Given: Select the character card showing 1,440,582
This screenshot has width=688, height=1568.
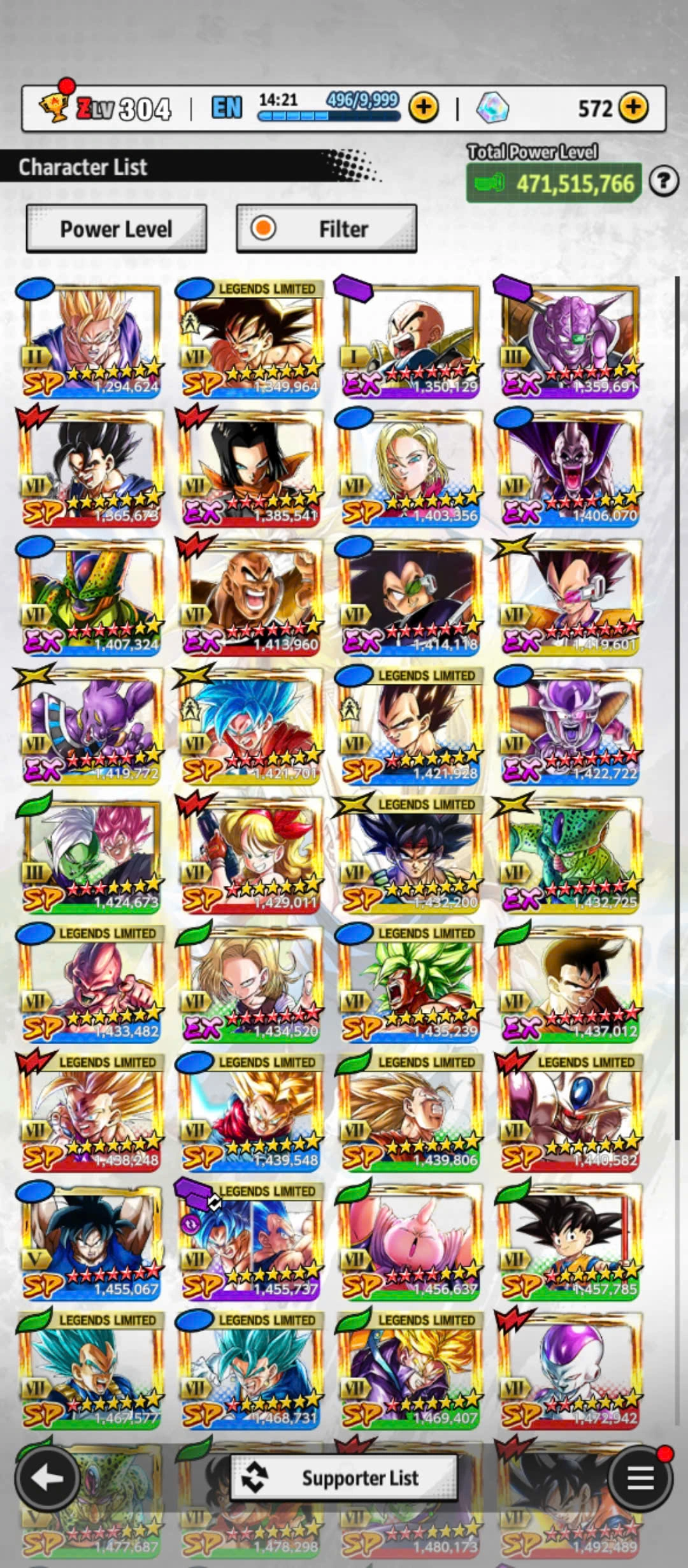Looking at the screenshot, I should [x=569, y=1113].
